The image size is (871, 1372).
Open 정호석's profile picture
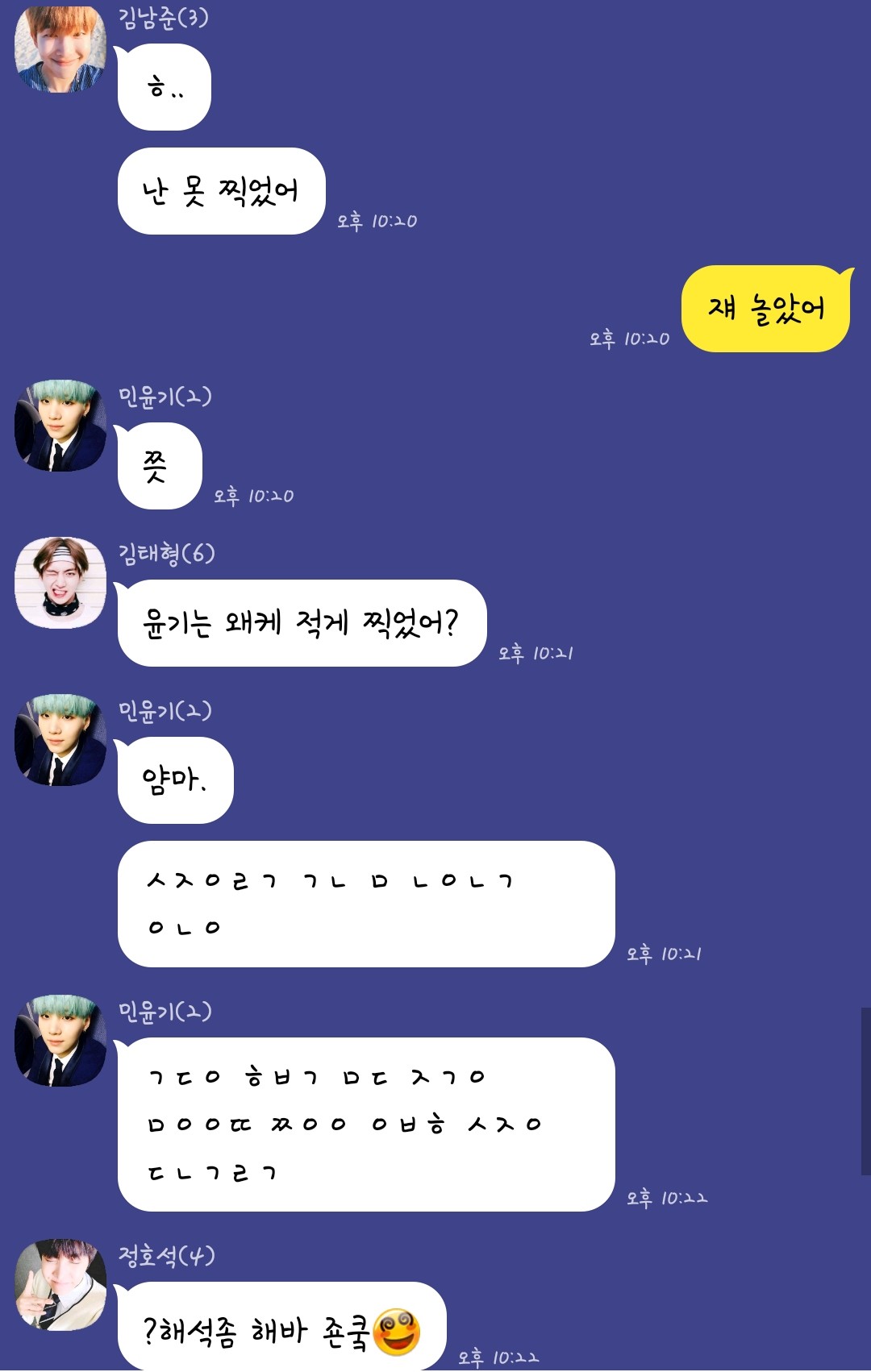(60, 1285)
